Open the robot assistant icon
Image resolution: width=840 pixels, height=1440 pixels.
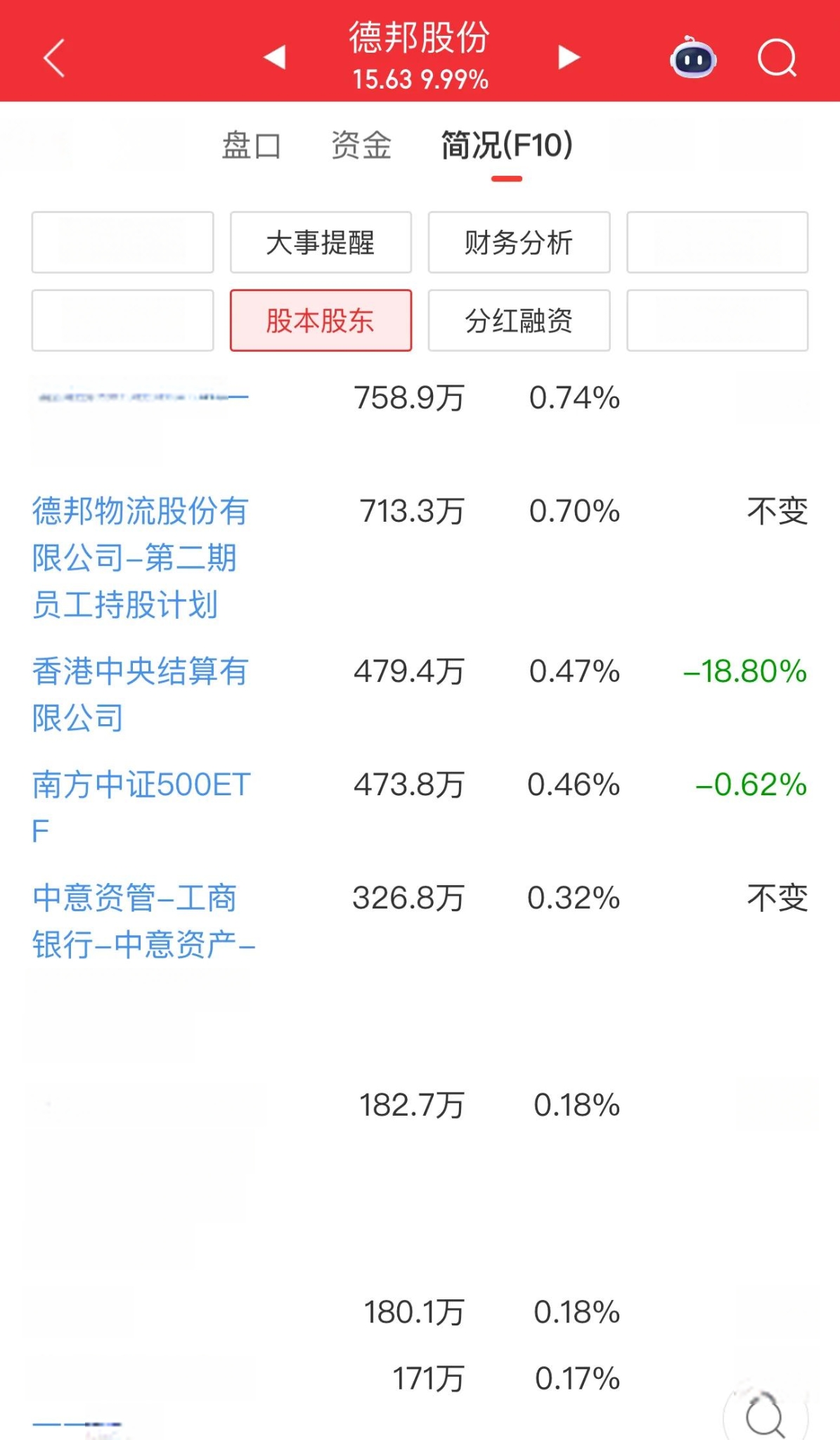693,58
